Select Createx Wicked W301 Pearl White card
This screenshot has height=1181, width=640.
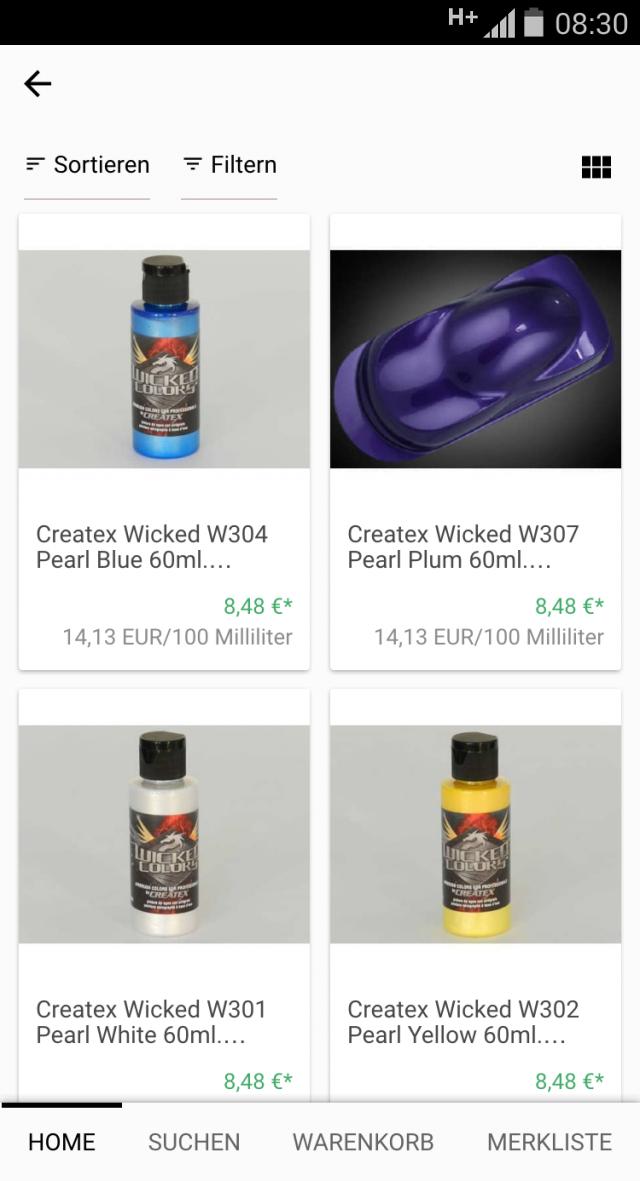164,895
